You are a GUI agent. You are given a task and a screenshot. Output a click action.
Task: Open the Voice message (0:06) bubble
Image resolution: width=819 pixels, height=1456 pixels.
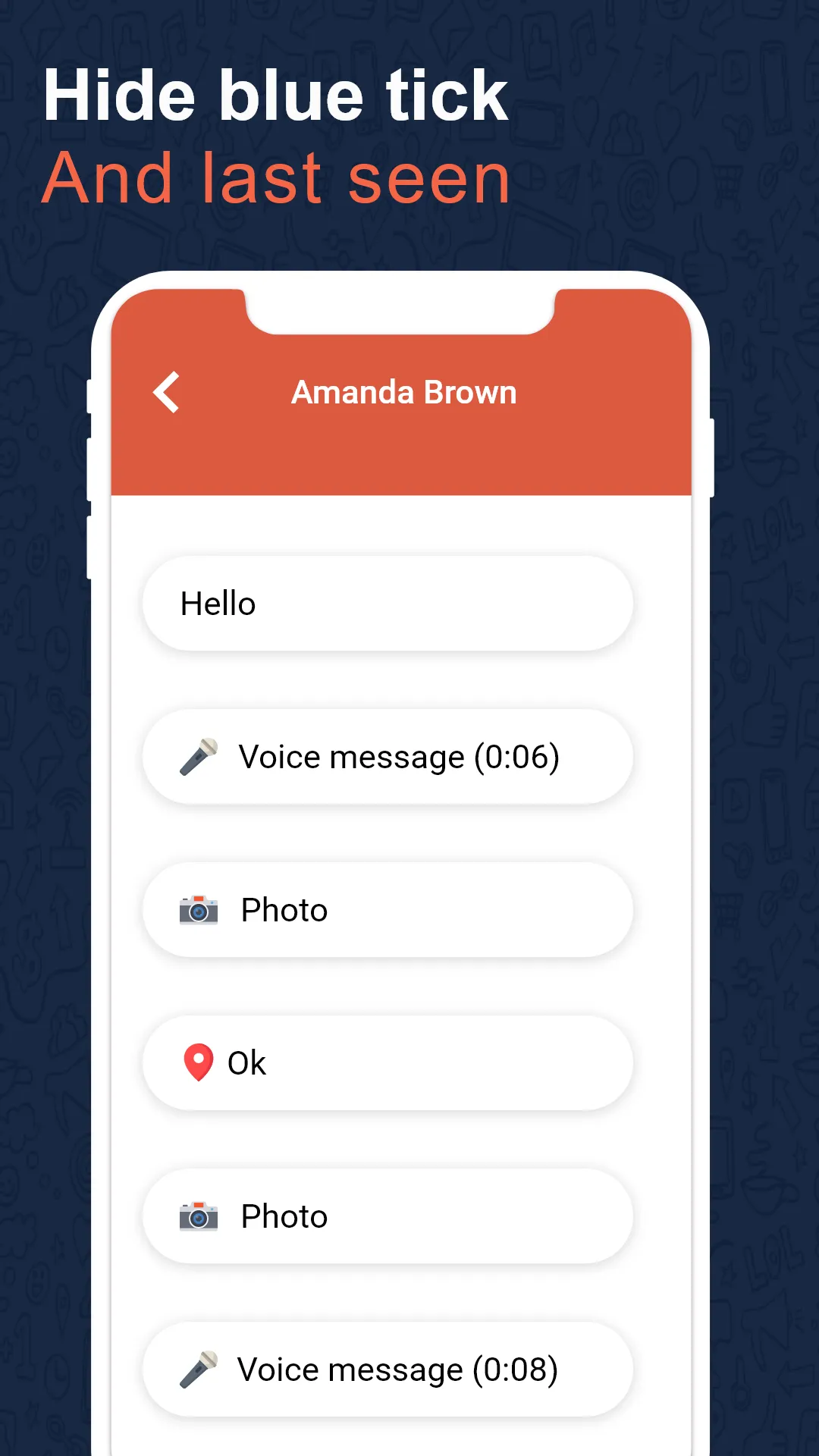pyautogui.click(x=387, y=756)
